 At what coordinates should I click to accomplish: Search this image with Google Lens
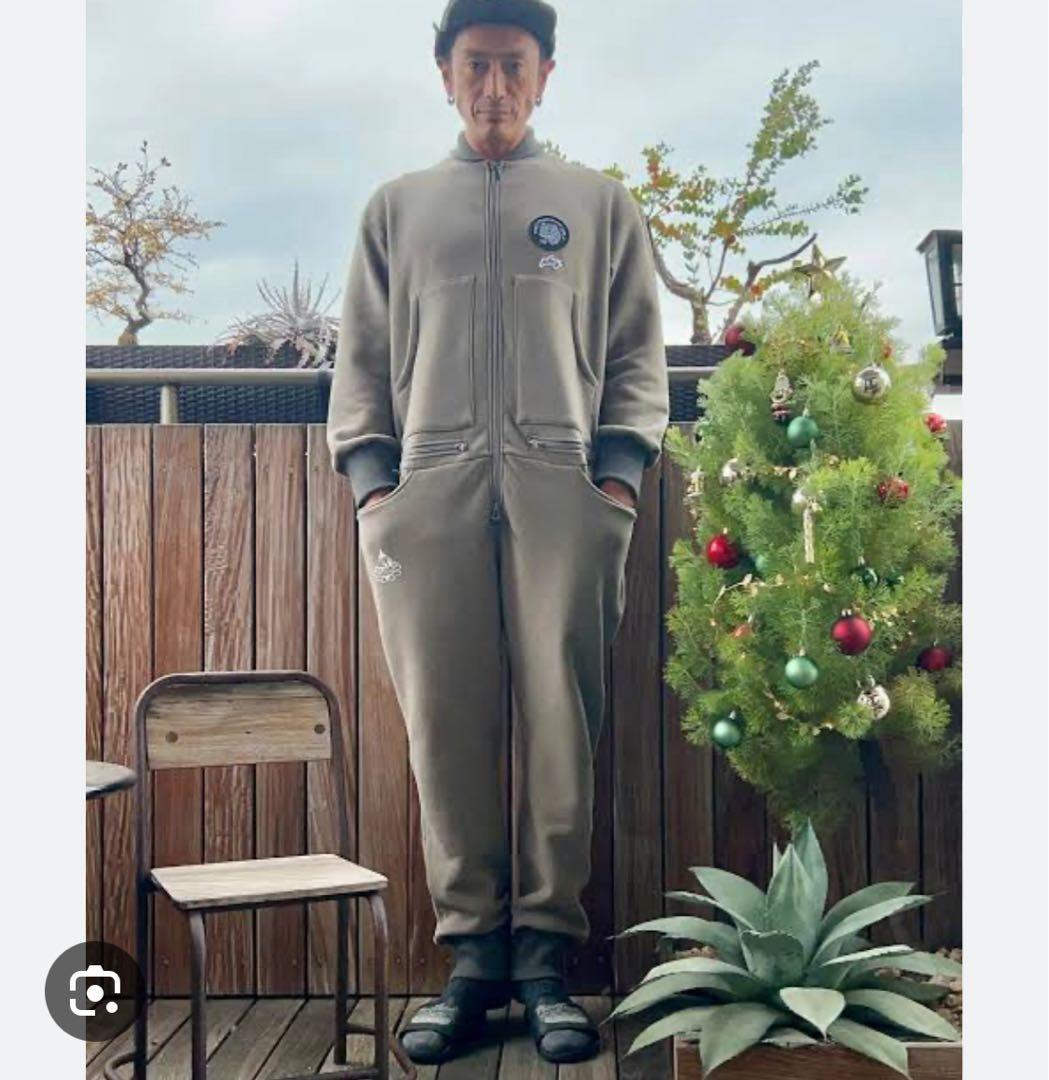point(94,990)
